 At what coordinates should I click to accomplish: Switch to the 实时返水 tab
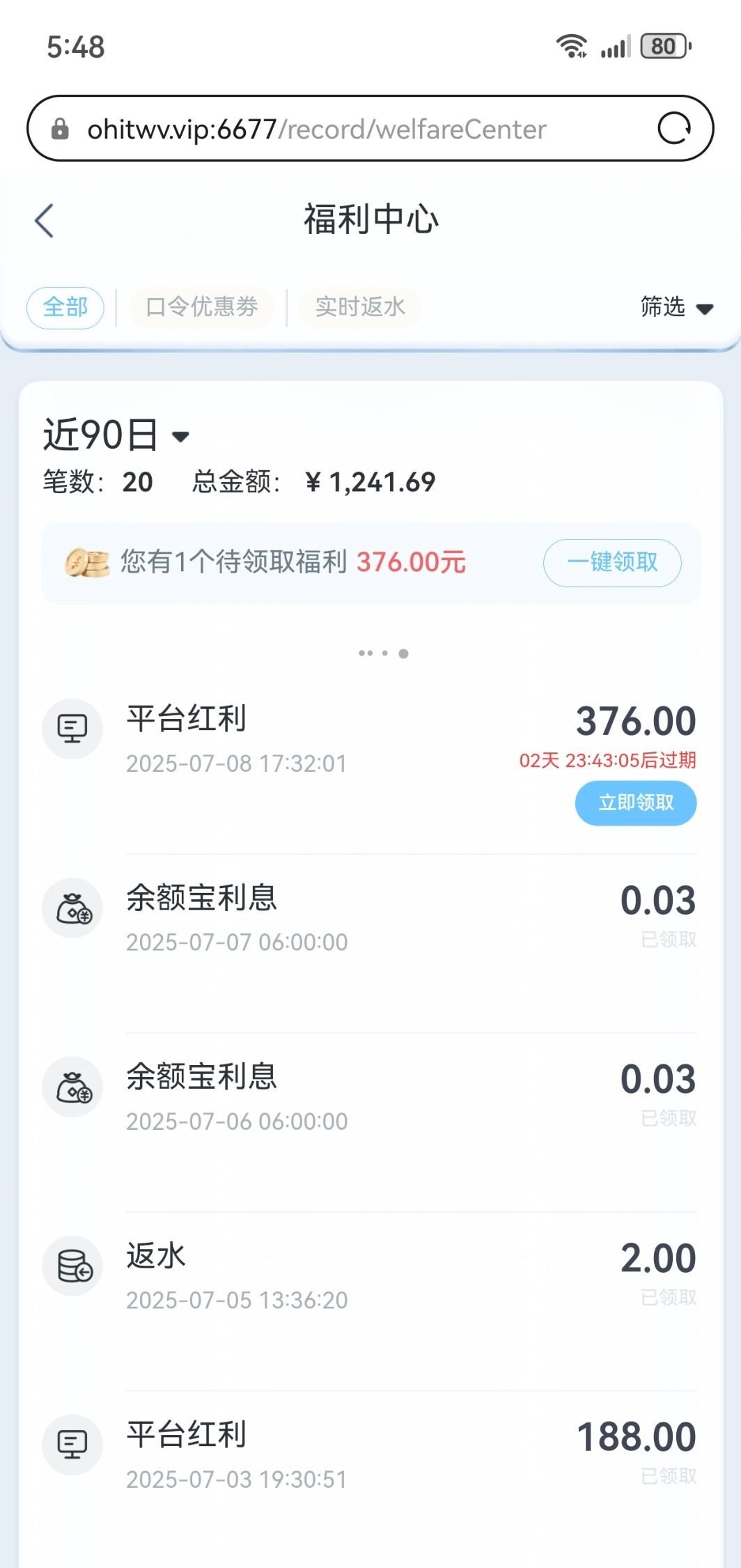pyautogui.click(x=360, y=307)
